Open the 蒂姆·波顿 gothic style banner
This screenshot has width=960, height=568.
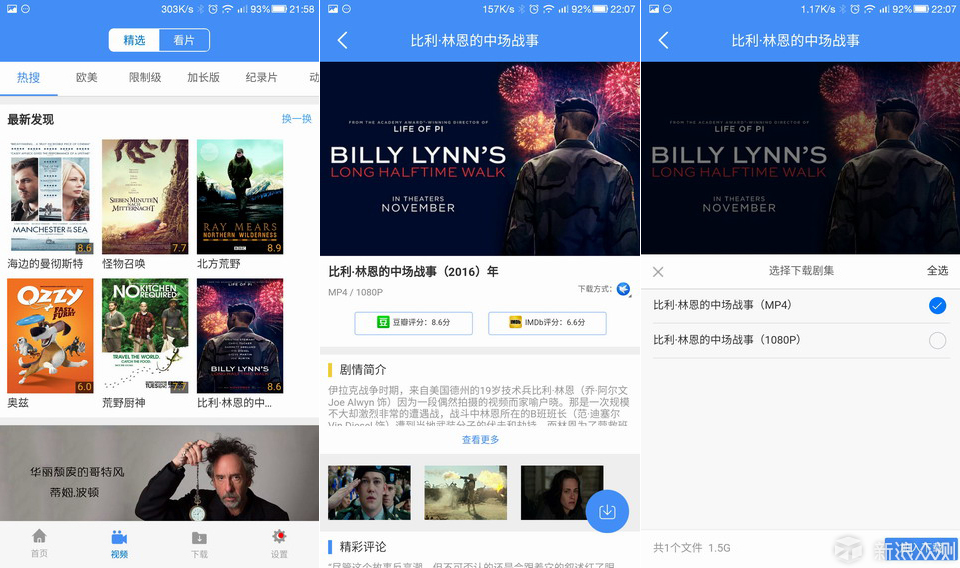(160, 475)
